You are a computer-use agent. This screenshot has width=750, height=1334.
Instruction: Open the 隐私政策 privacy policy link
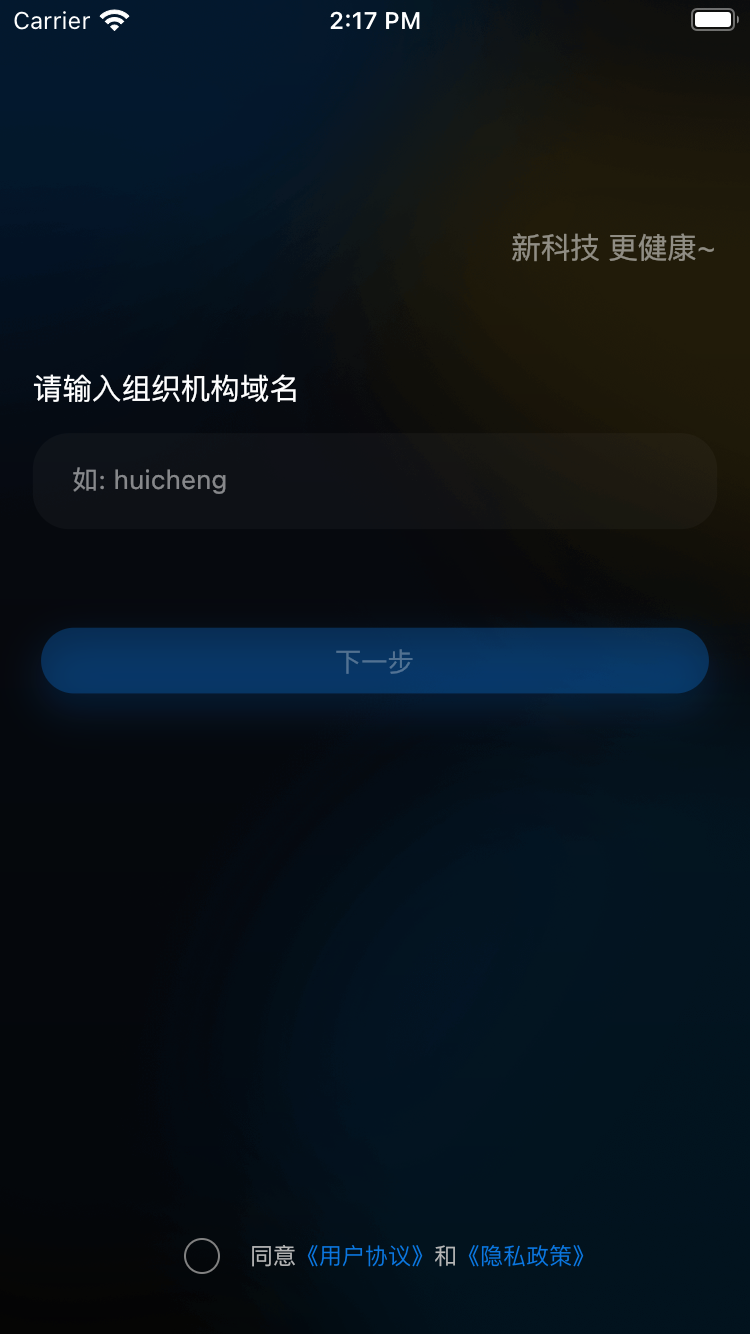click(x=526, y=1256)
